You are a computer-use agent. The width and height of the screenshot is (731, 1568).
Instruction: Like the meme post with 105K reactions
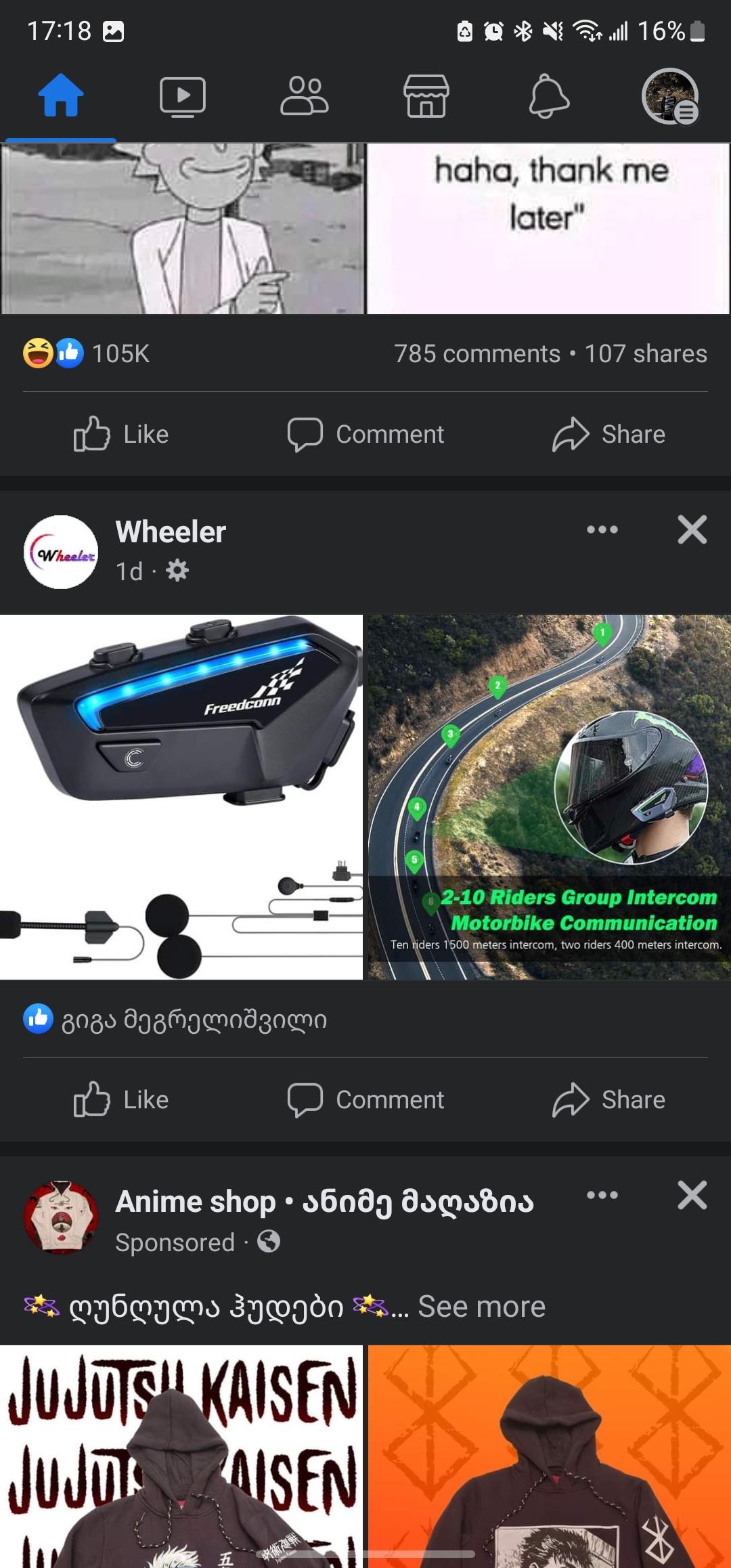pos(122,434)
